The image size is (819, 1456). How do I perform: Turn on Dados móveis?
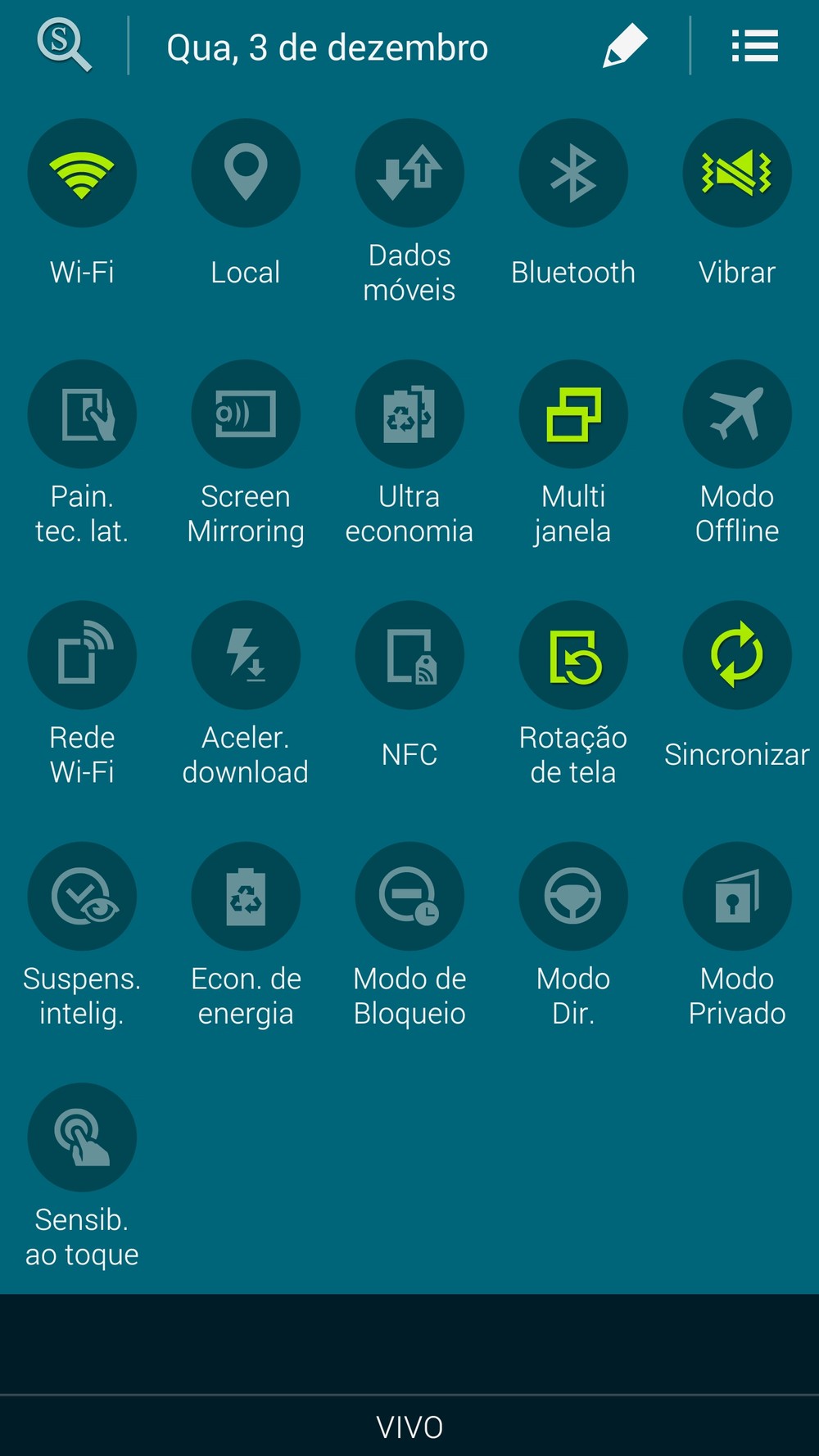click(409, 174)
